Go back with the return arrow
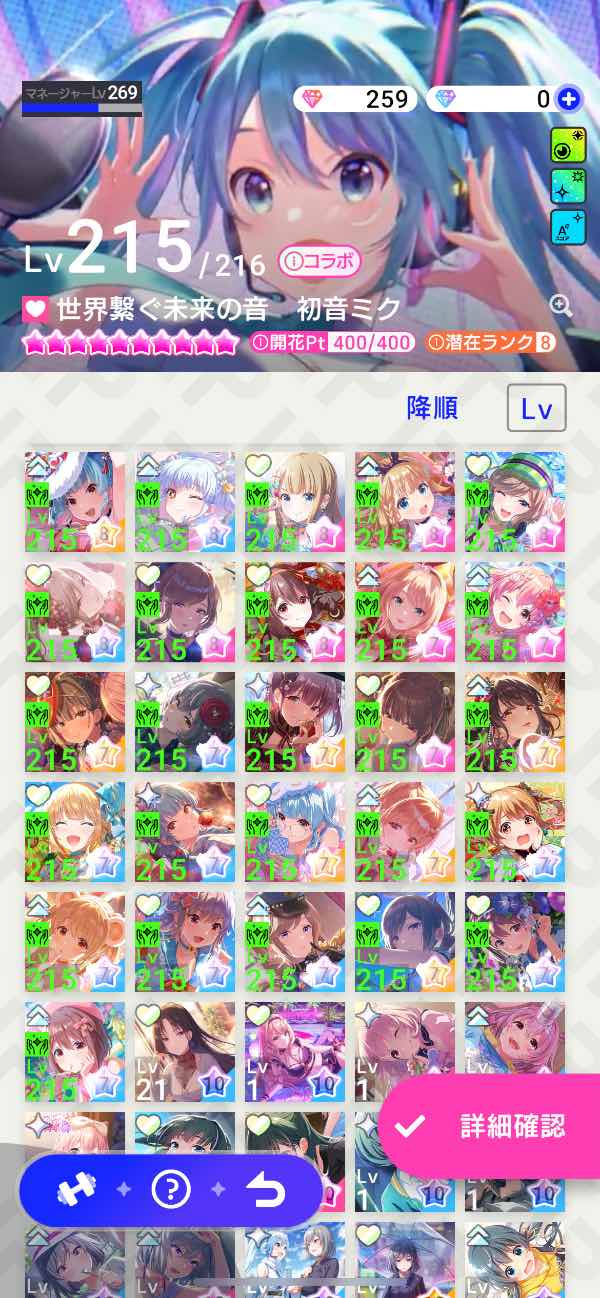The width and height of the screenshot is (600, 1298). 266,1190
